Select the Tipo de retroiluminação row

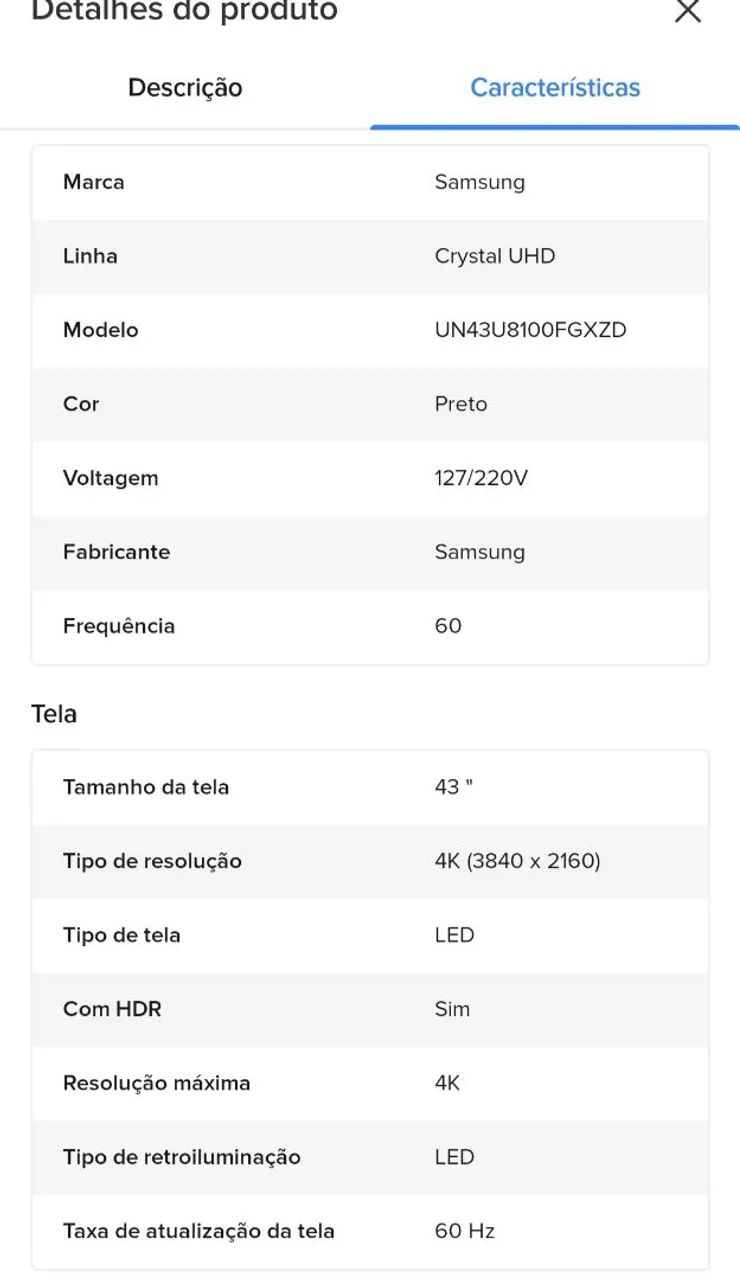(370, 1157)
